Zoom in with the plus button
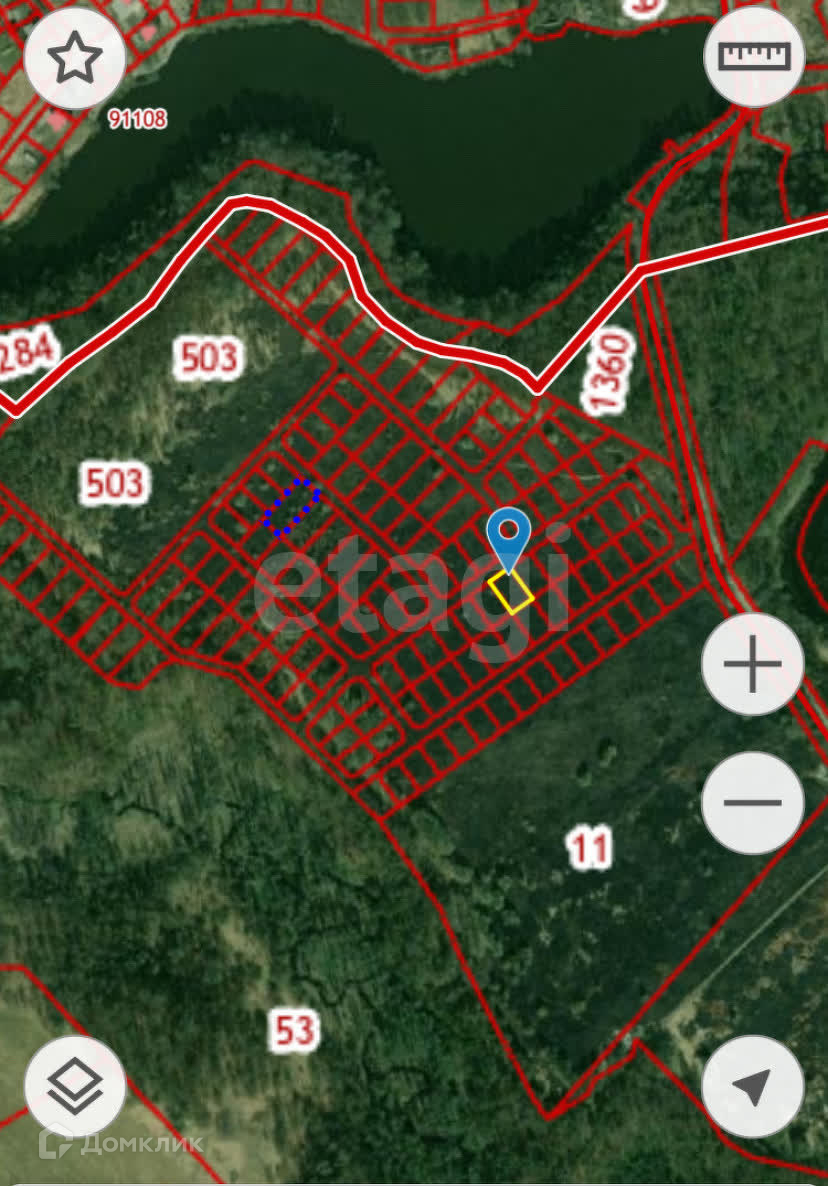This screenshot has width=828, height=1186. 752,664
